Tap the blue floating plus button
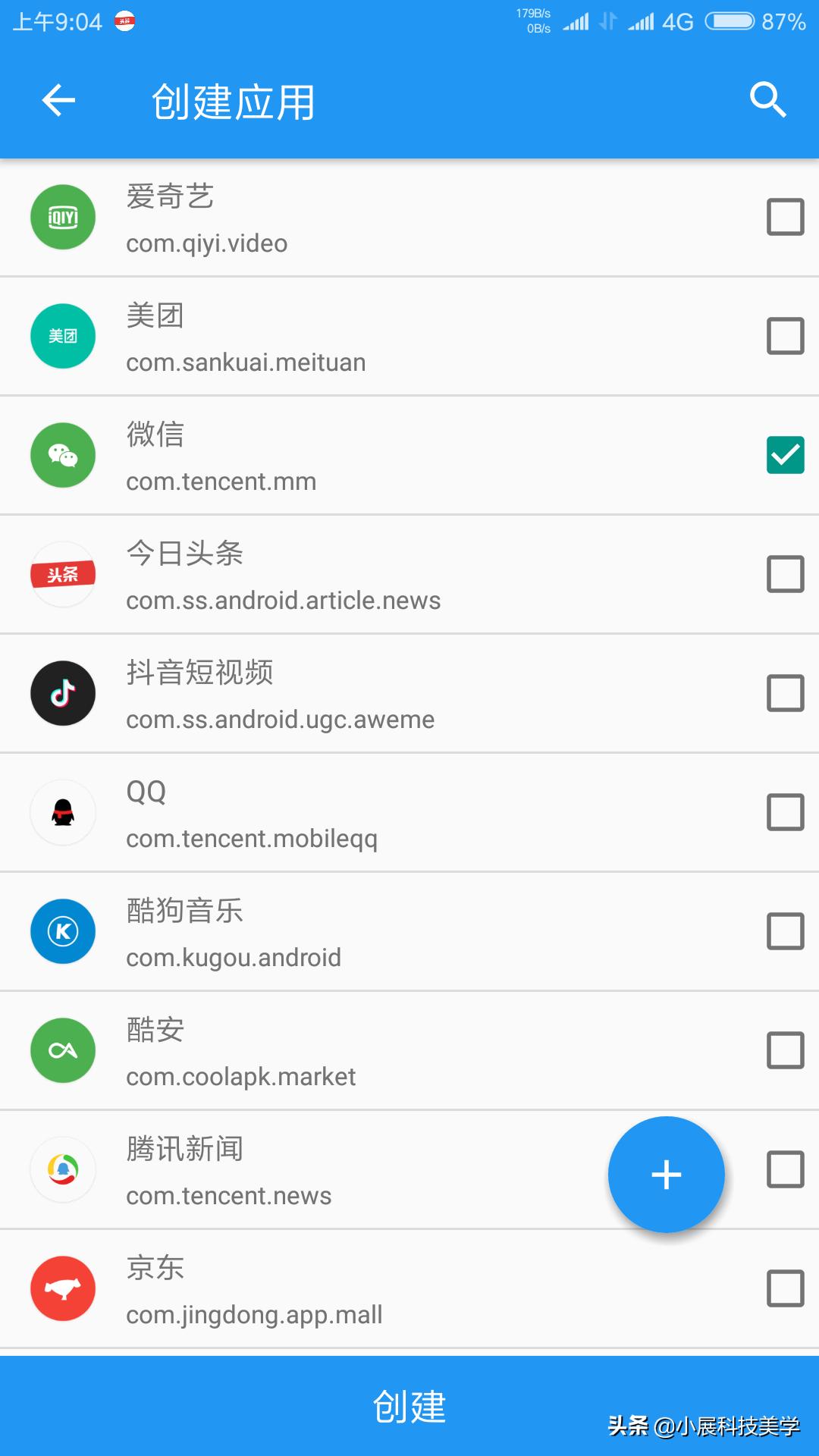The height and width of the screenshot is (1456, 819). pyautogui.click(x=666, y=1174)
